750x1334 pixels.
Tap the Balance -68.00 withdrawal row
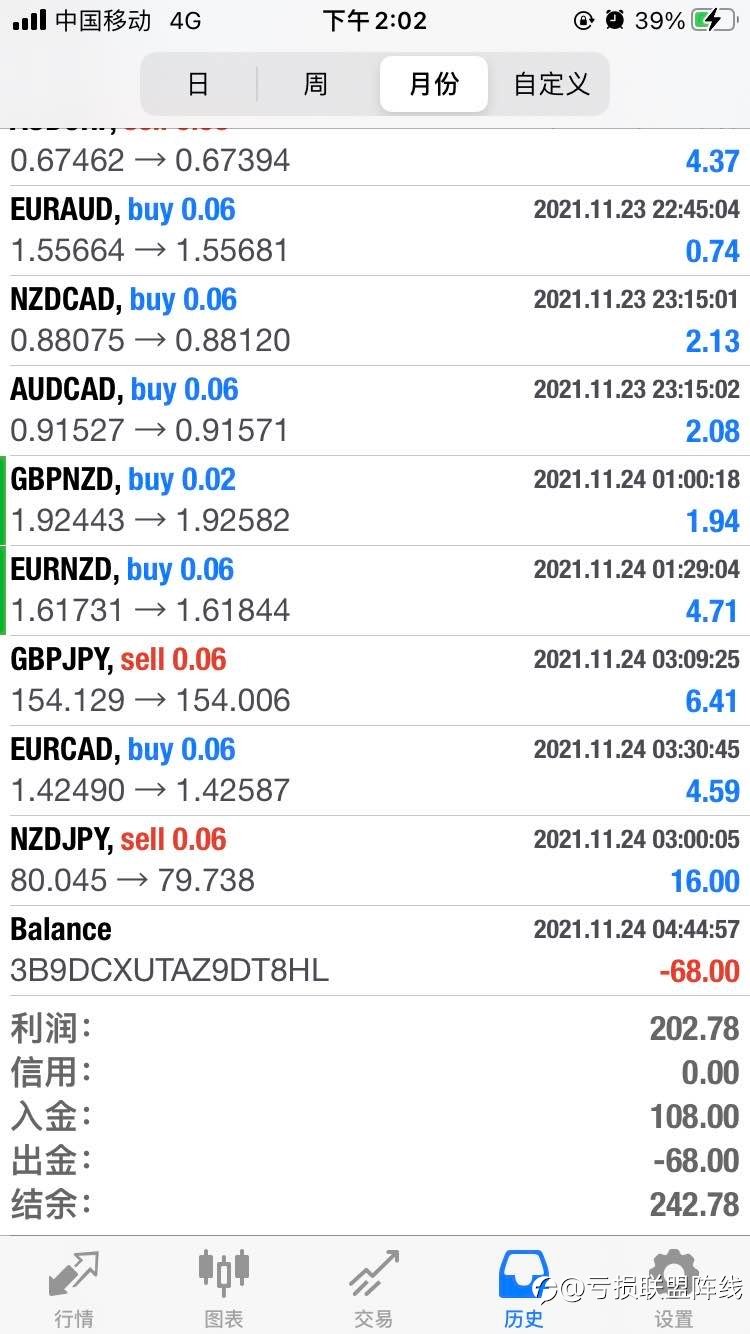point(375,951)
